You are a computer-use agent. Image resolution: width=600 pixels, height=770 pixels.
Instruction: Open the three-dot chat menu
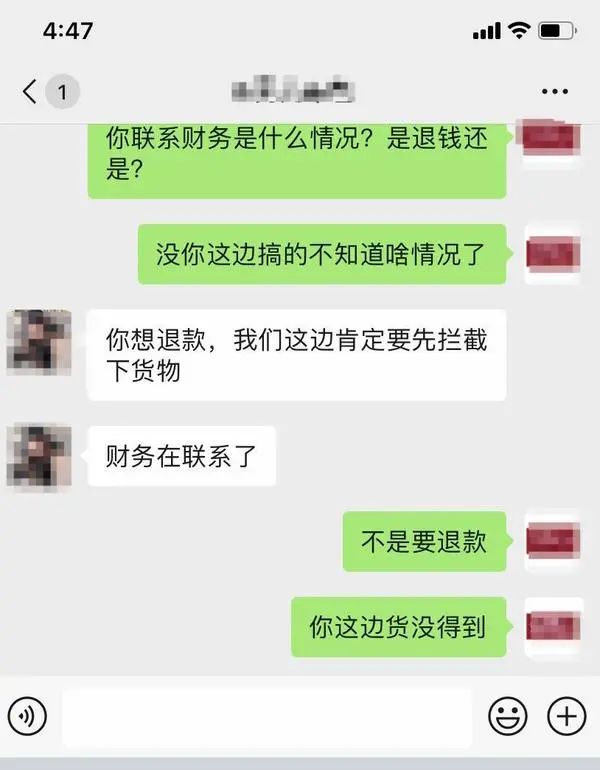pyautogui.click(x=554, y=92)
